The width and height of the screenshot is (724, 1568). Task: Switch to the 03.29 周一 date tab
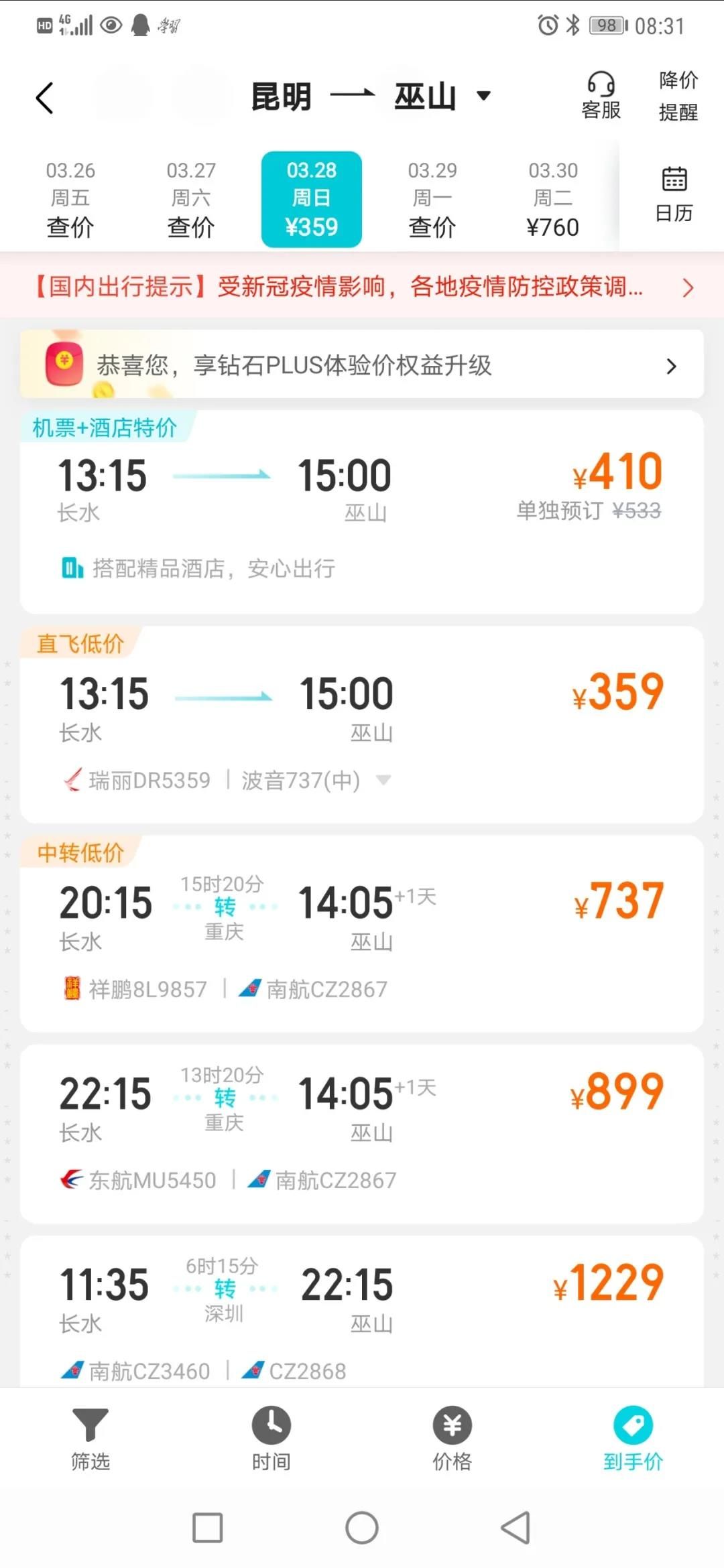[x=432, y=199]
